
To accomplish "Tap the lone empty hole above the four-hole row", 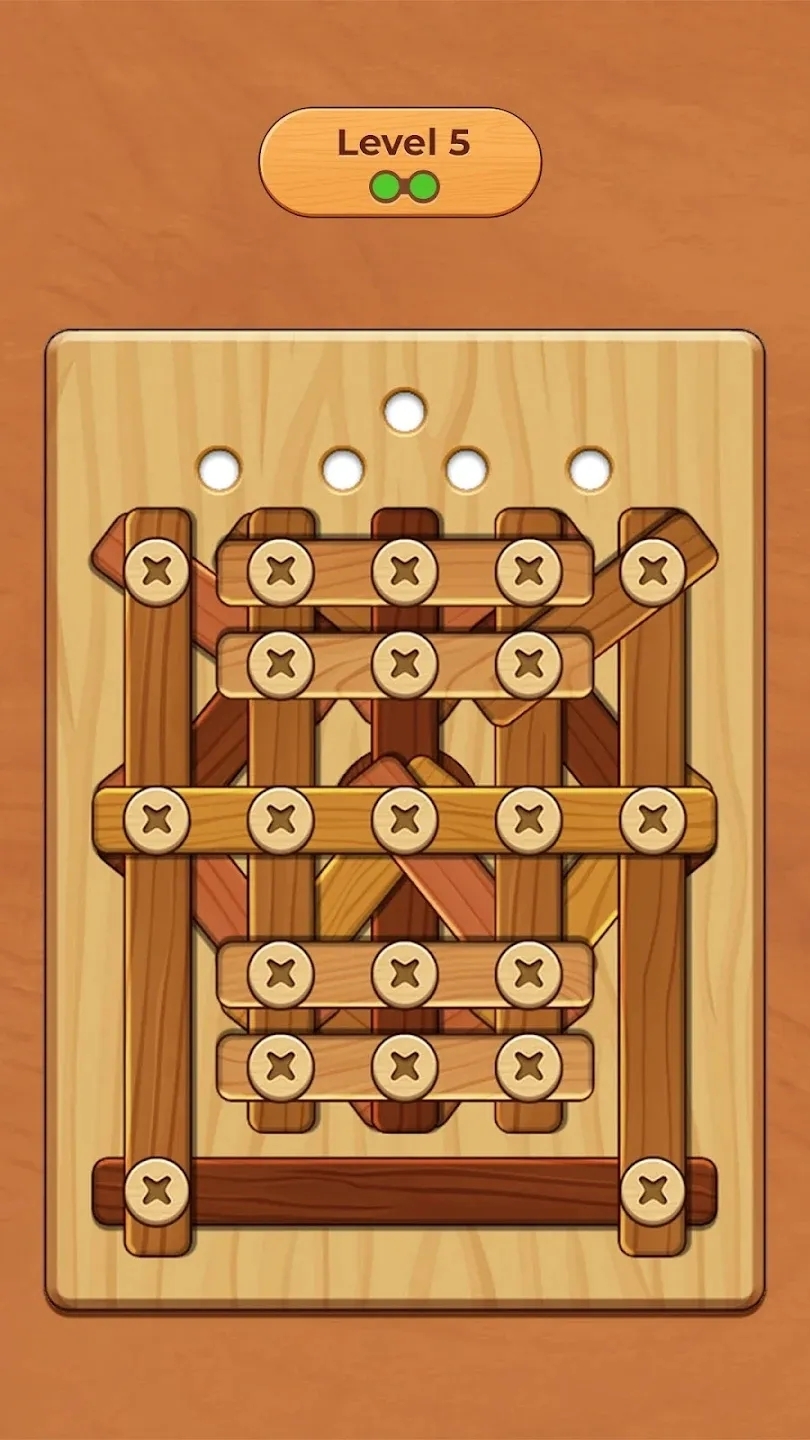I will click(x=405, y=411).
